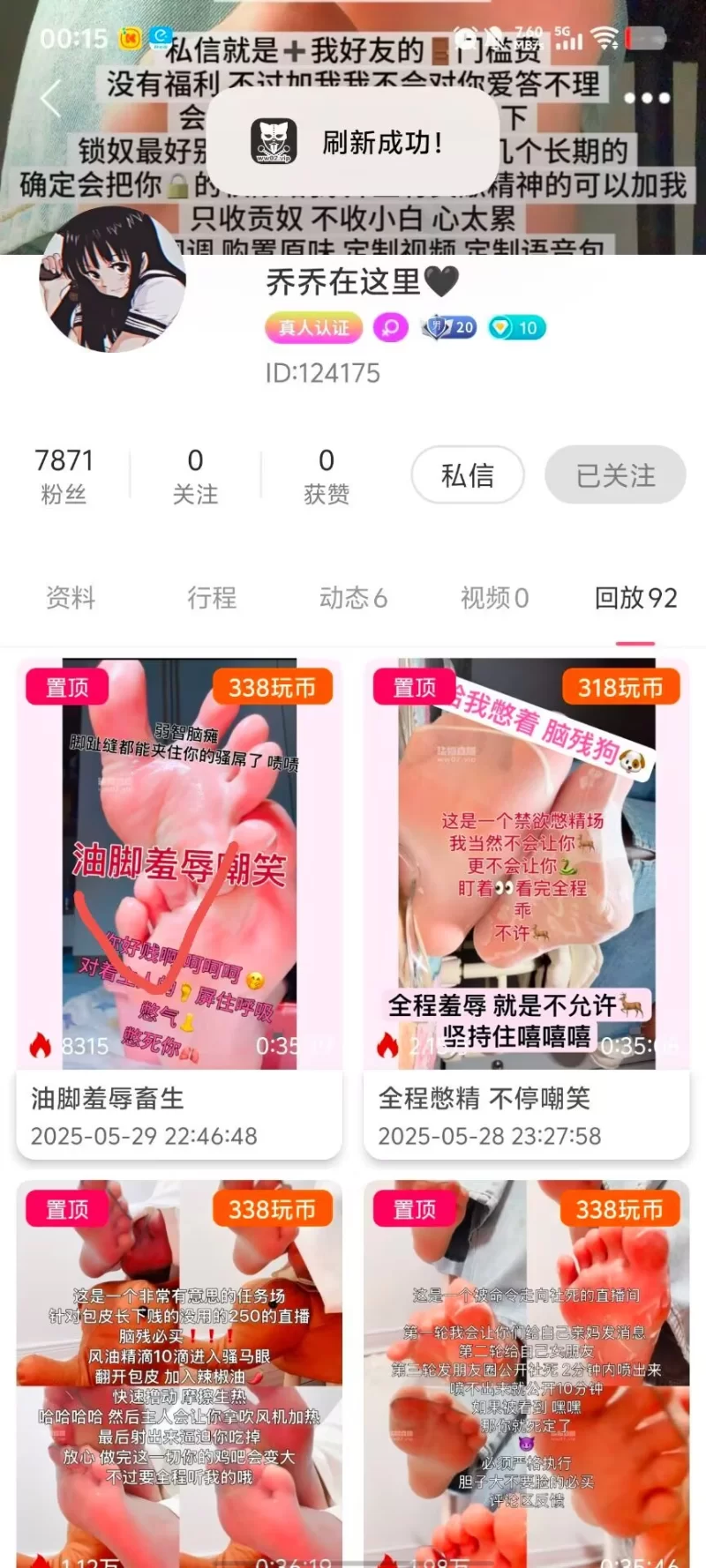Switch to the 资料 tab

tap(71, 598)
